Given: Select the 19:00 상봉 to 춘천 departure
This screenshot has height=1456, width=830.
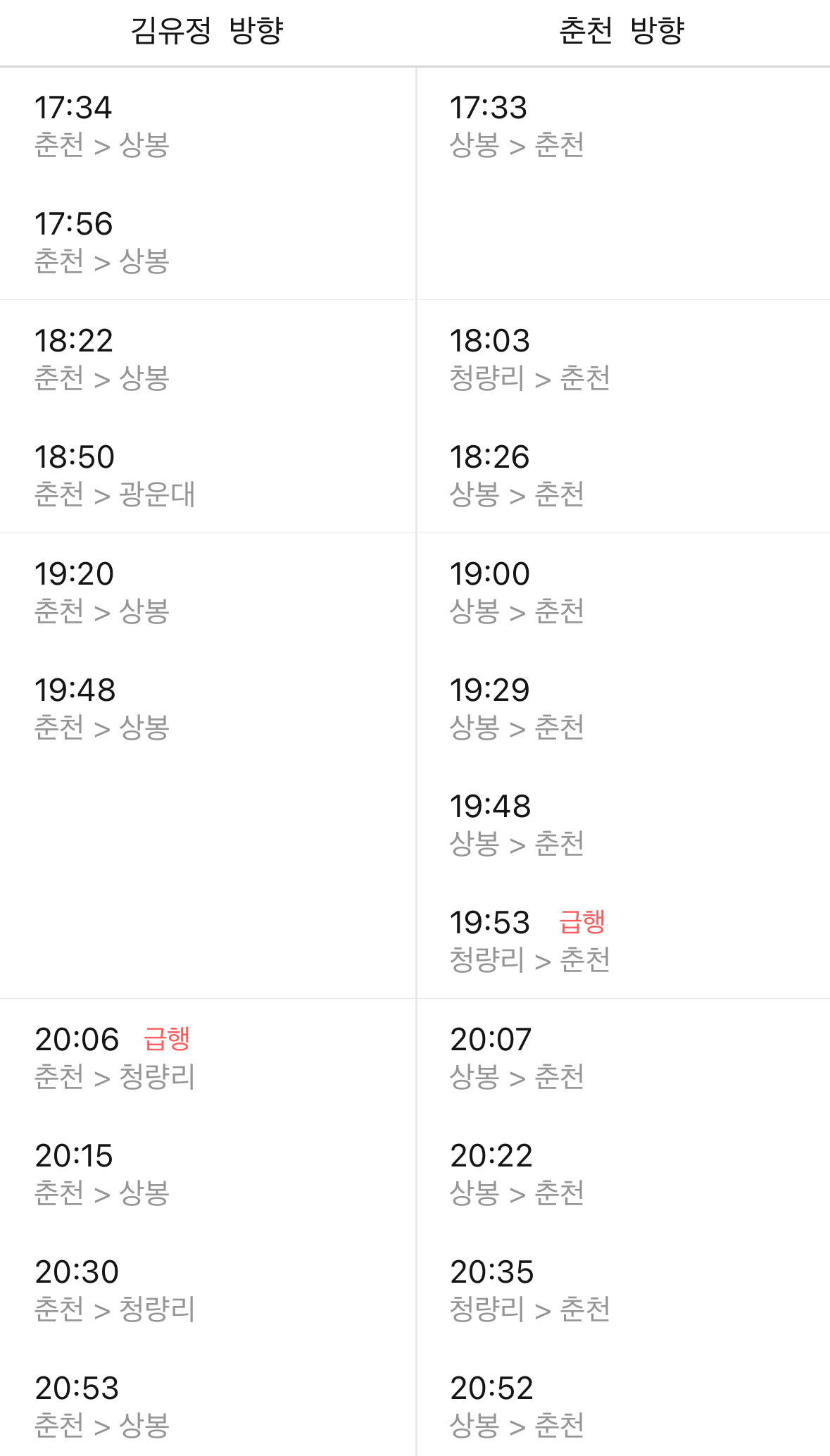Looking at the screenshot, I should [x=521, y=592].
